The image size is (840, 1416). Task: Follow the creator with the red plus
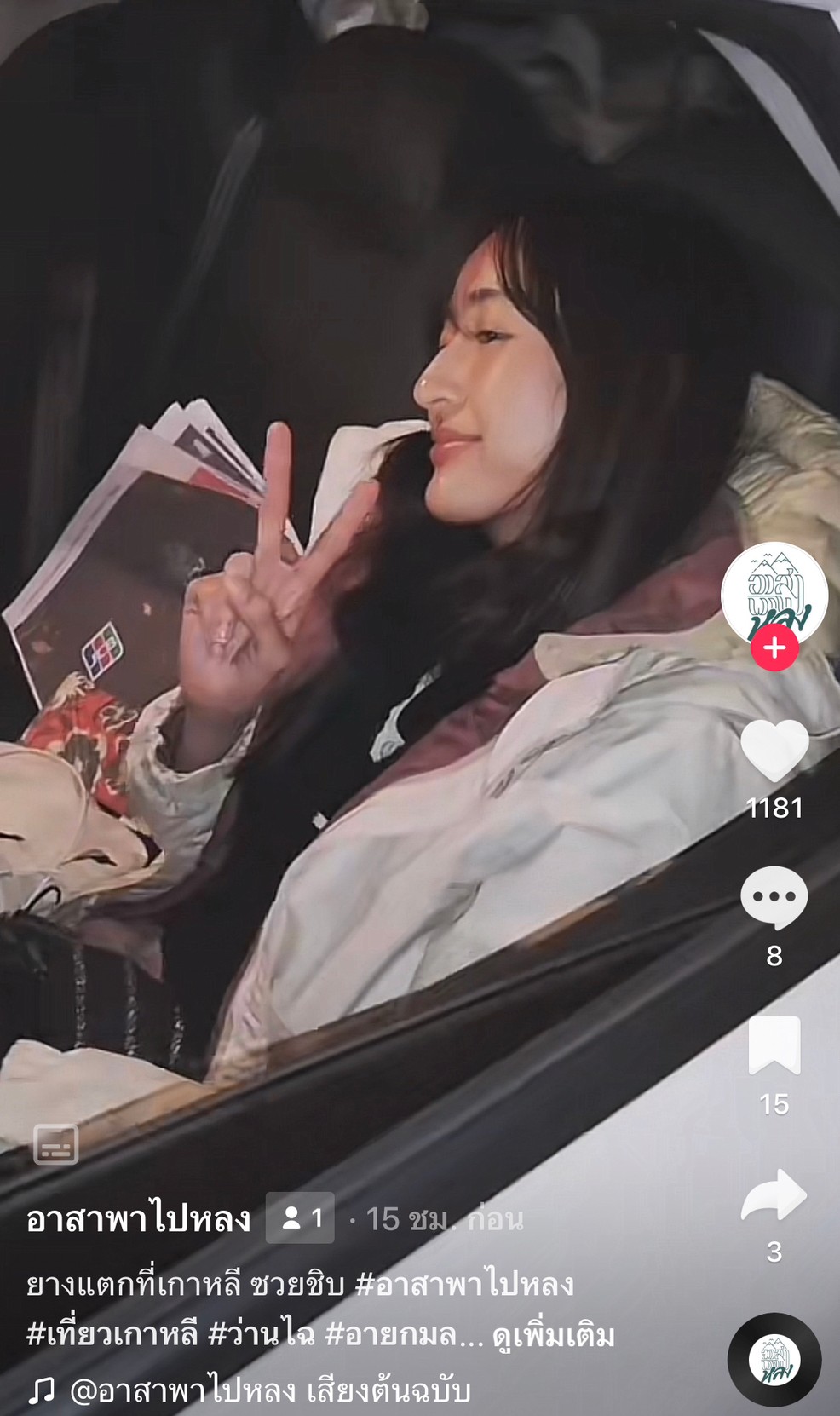(774, 648)
